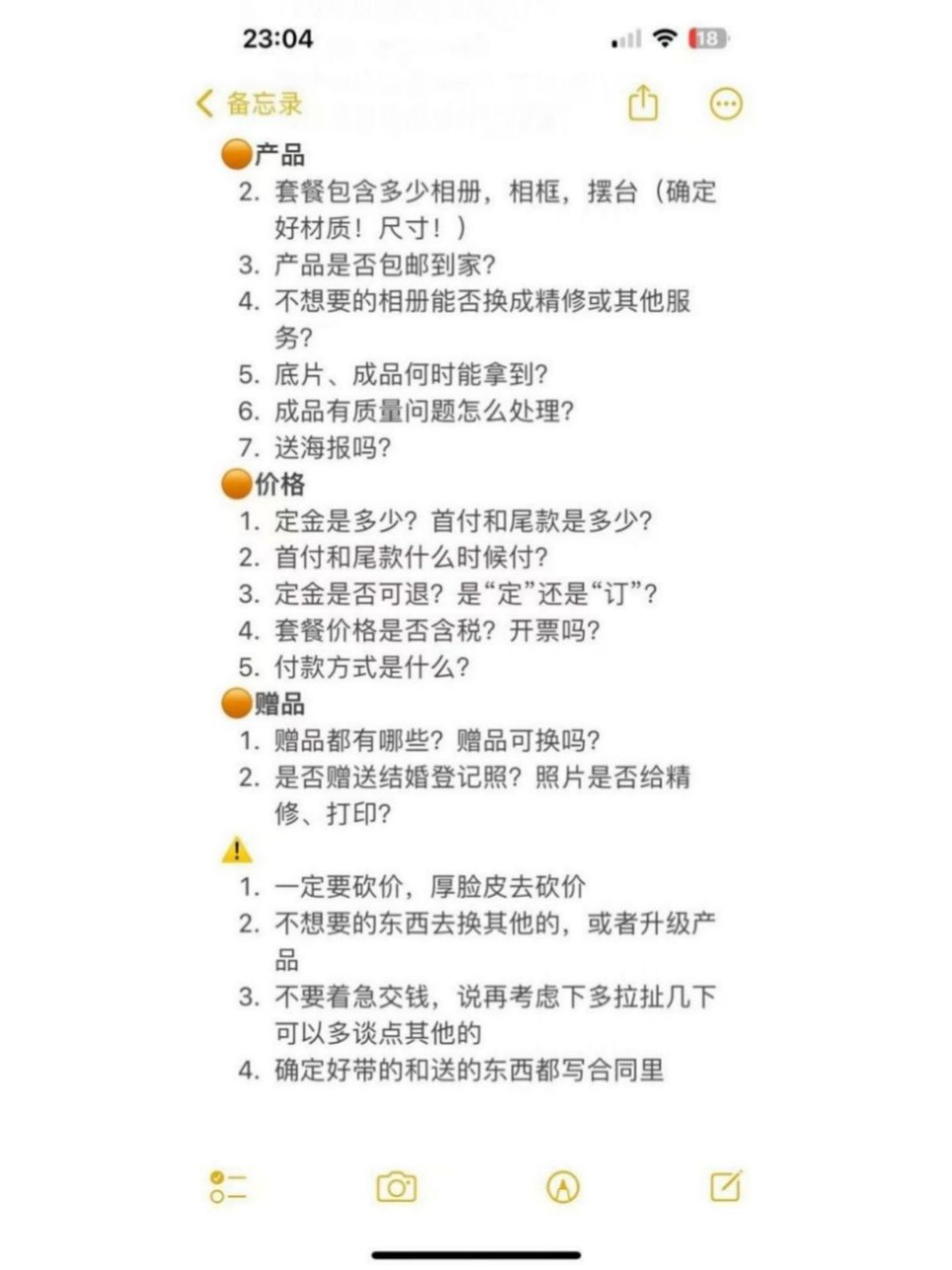952x1270 pixels.
Task: Go back to the 备忘录 list
Action: pos(249,104)
